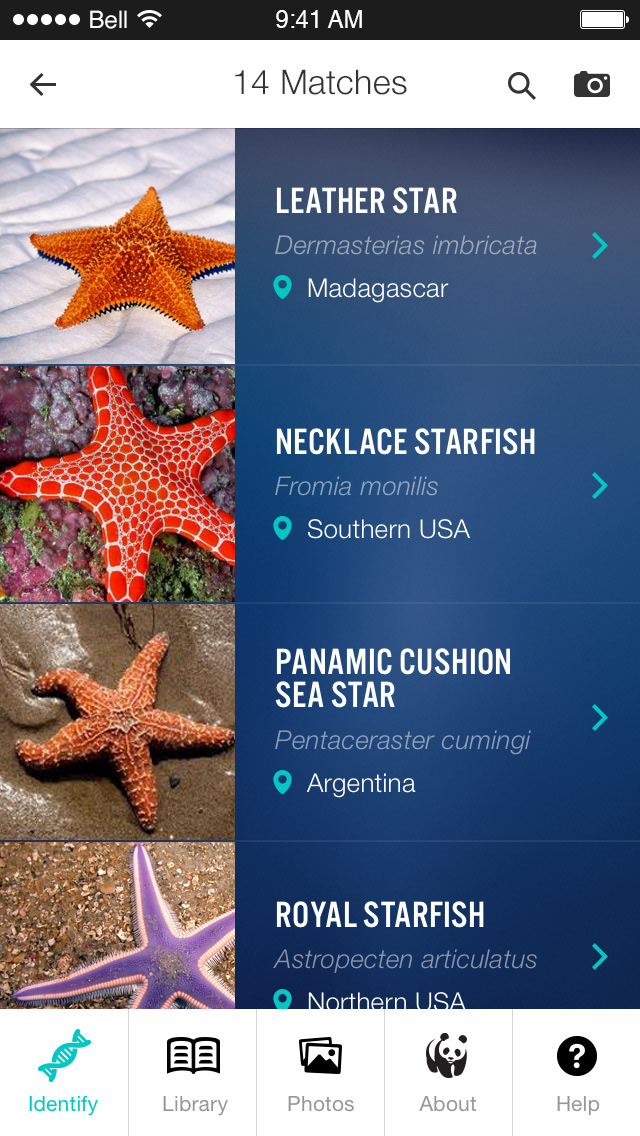Screen dimensions: 640x1136
Task: Open the About tab
Action: pos(448,1072)
